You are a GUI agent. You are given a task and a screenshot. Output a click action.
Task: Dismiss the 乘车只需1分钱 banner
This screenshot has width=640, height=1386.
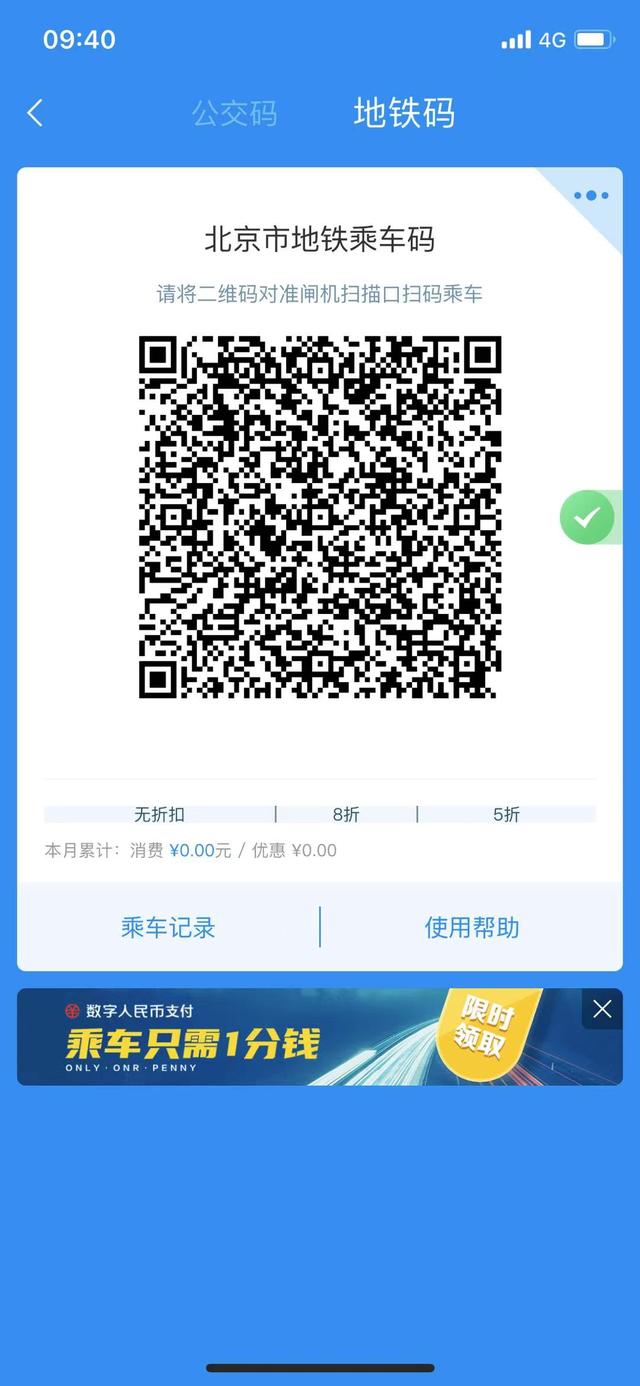point(602,1009)
